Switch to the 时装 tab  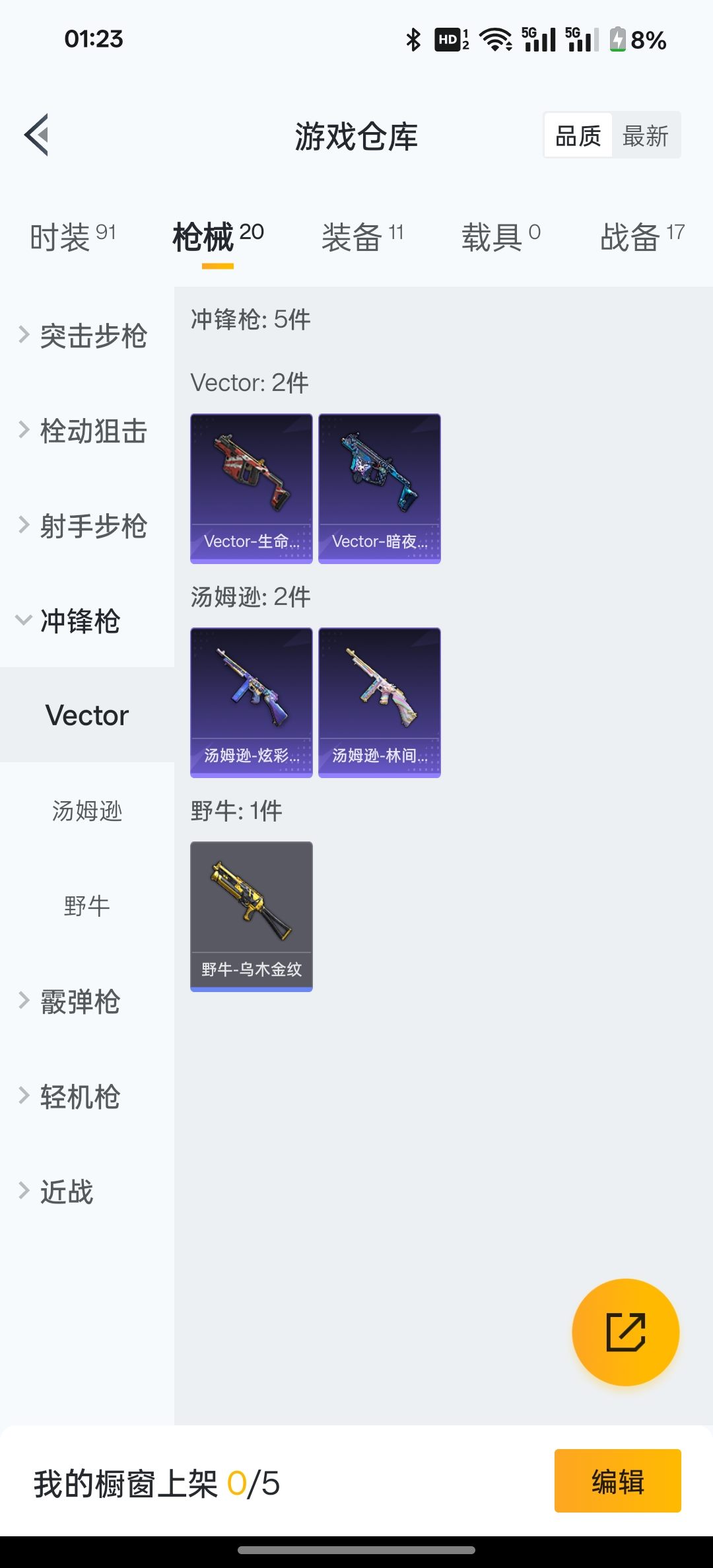click(x=72, y=237)
